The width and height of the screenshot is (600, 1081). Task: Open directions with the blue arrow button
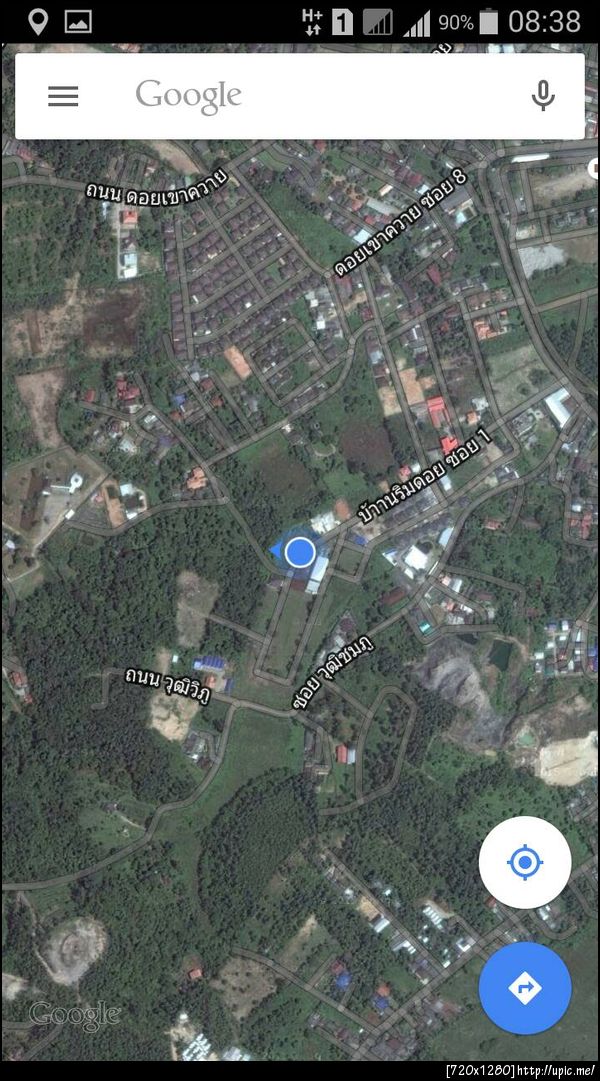(524, 988)
